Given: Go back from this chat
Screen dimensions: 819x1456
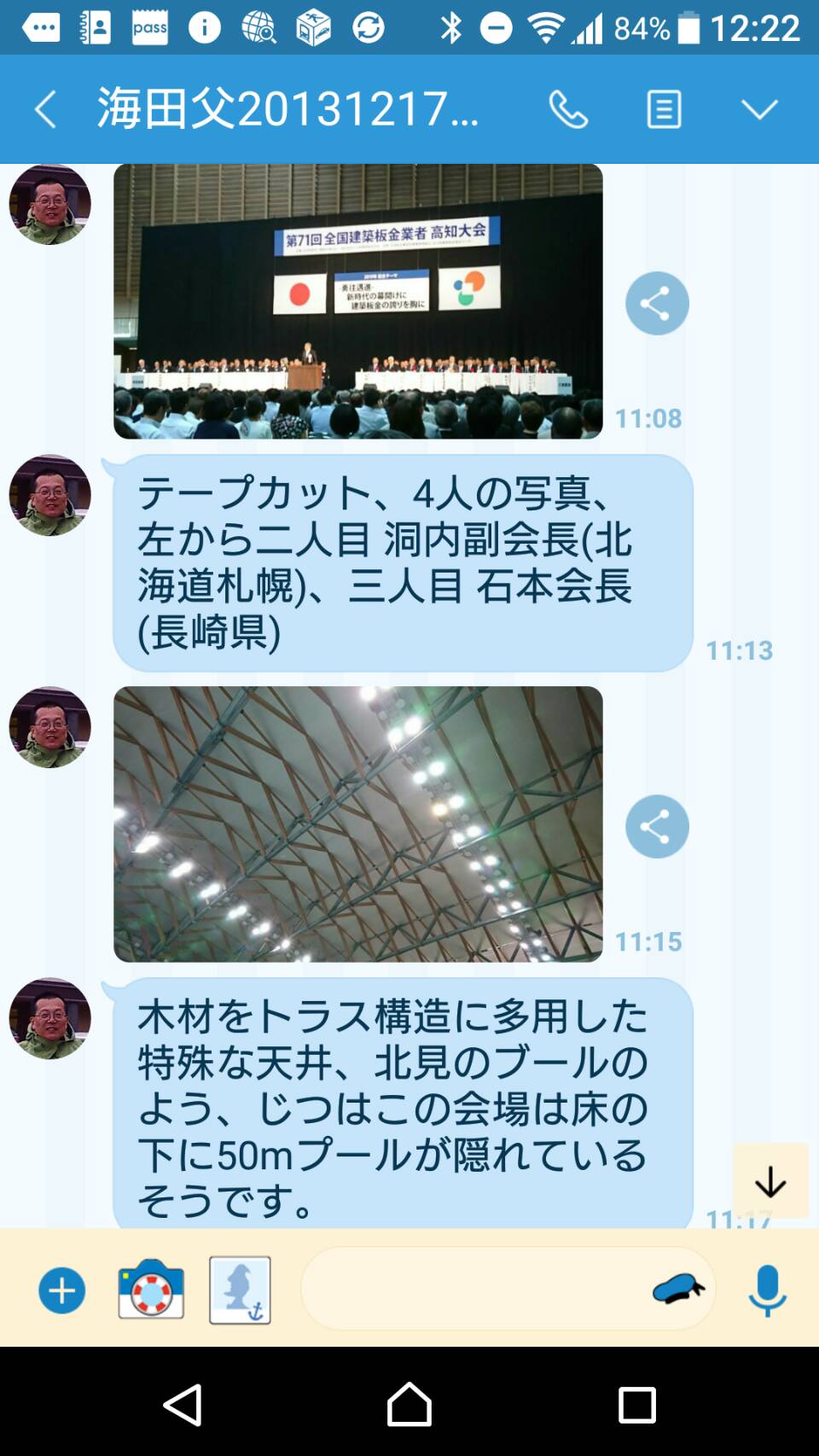Looking at the screenshot, I should click(x=45, y=109).
